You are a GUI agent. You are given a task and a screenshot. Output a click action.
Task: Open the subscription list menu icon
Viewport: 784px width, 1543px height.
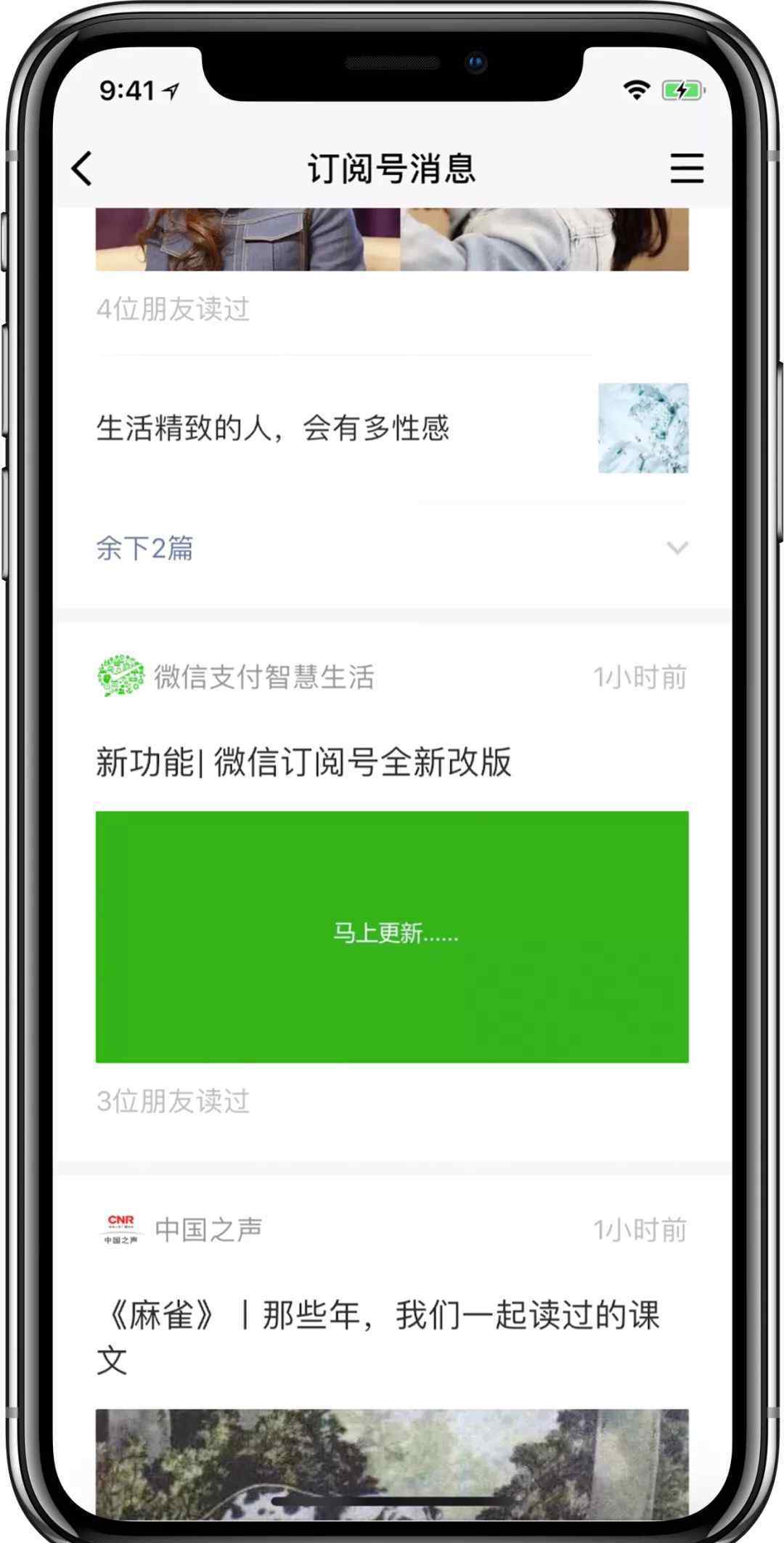(686, 168)
